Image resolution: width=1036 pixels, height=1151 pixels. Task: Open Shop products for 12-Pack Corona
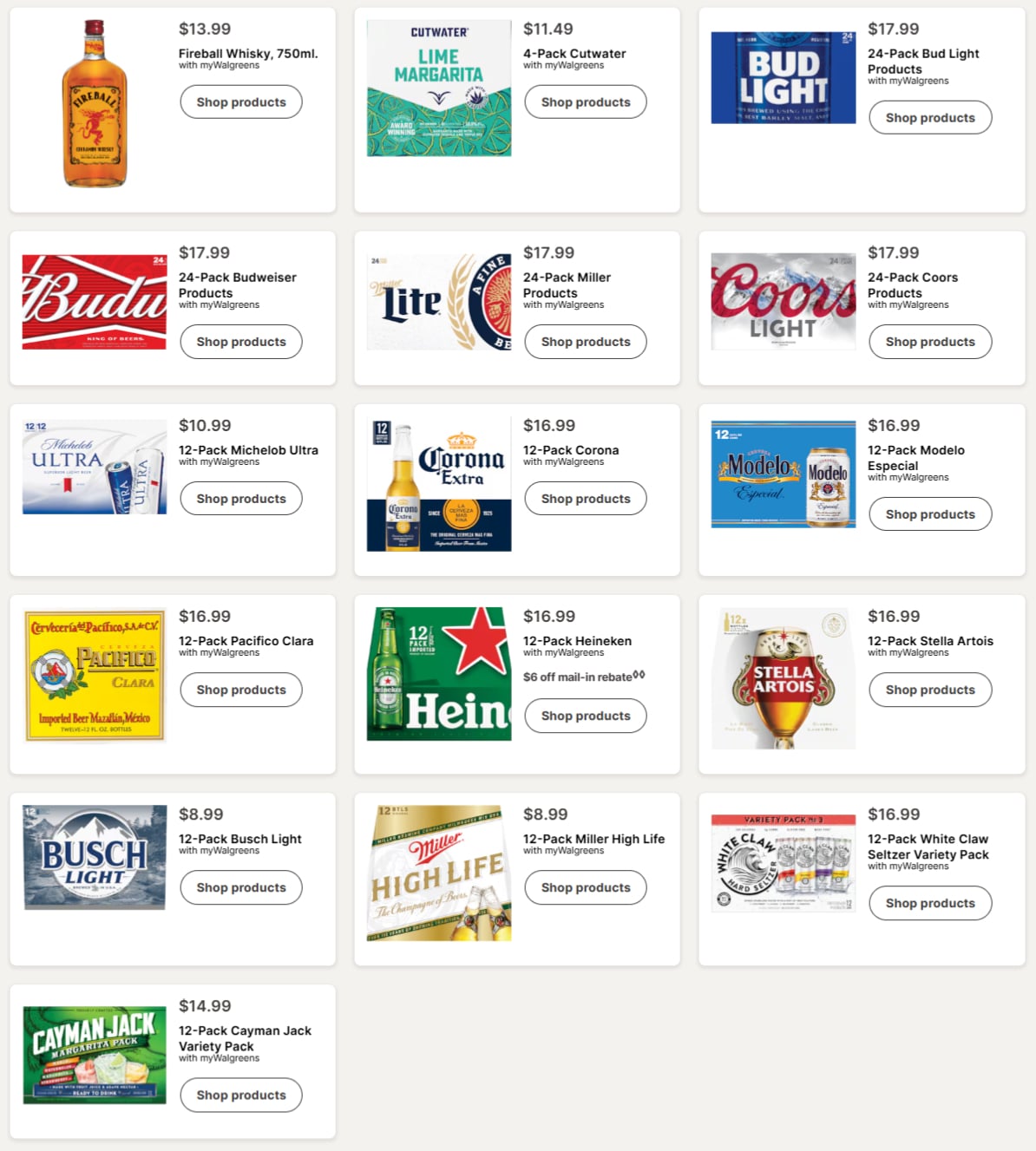[x=586, y=498]
